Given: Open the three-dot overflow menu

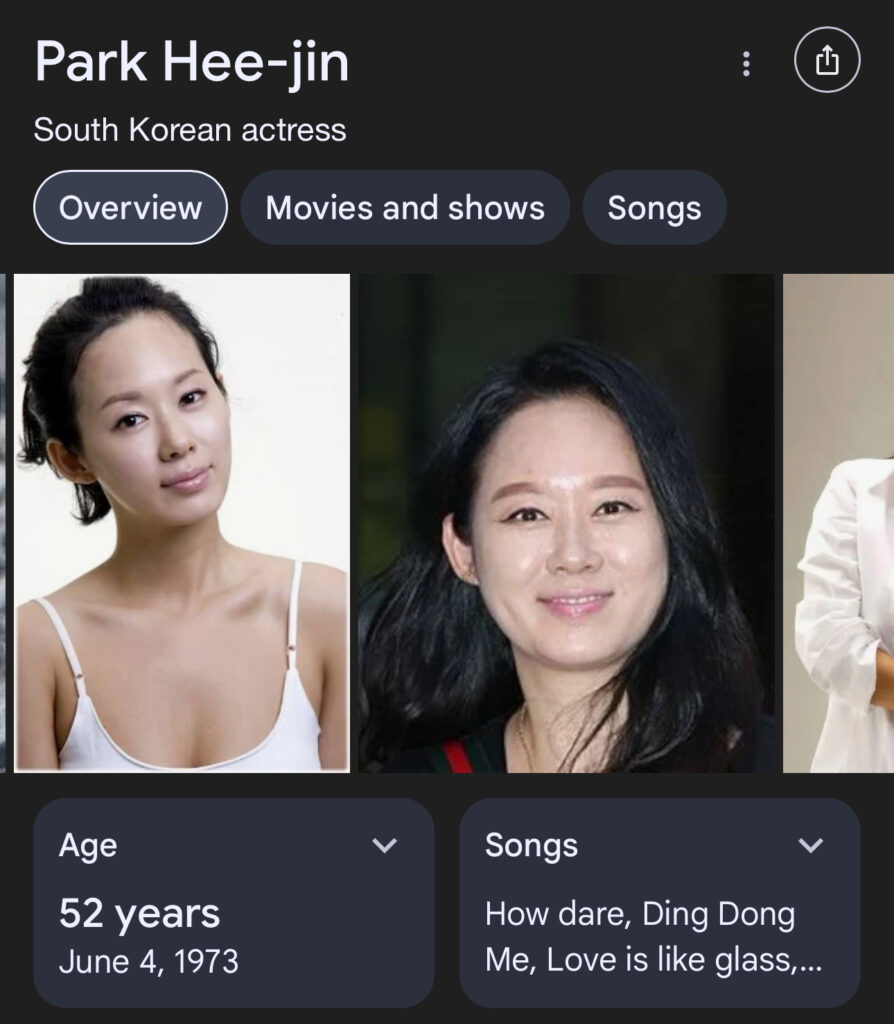Looking at the screenshot, I should click(745, 64).
